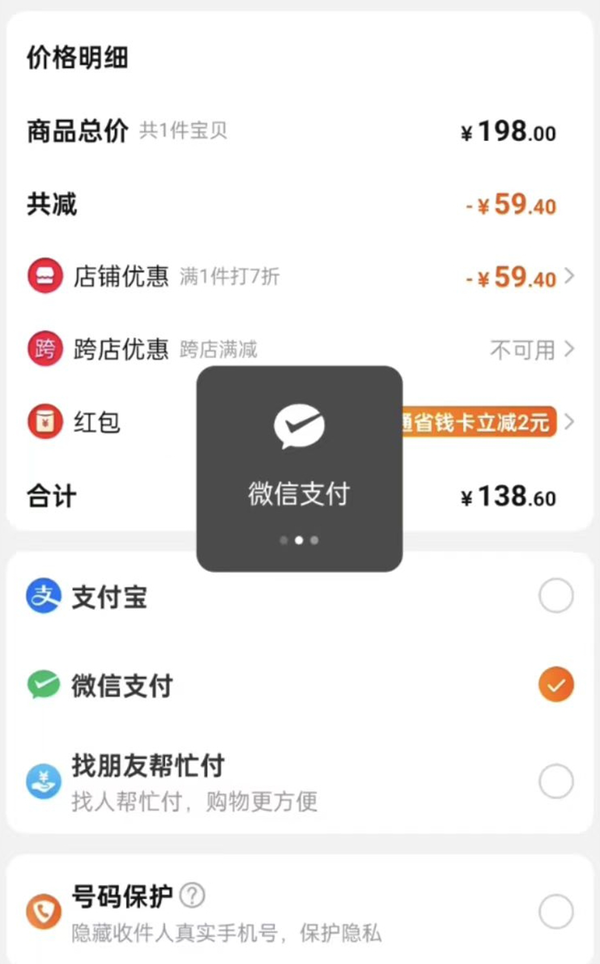Open the 店铺优惠 discount details
The image size is (600, 964).
coord(300,277)
